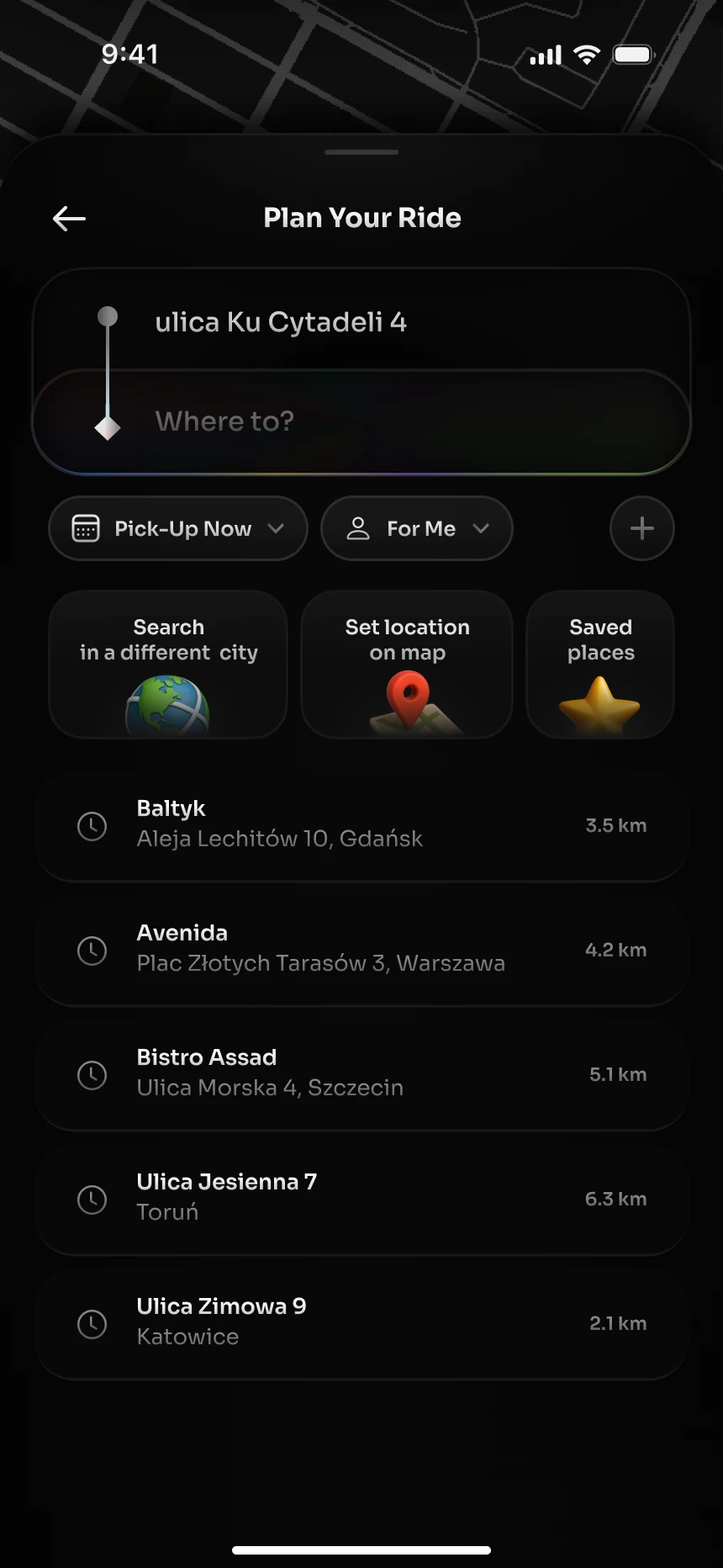Search in a different city

[x=168, y=665]
